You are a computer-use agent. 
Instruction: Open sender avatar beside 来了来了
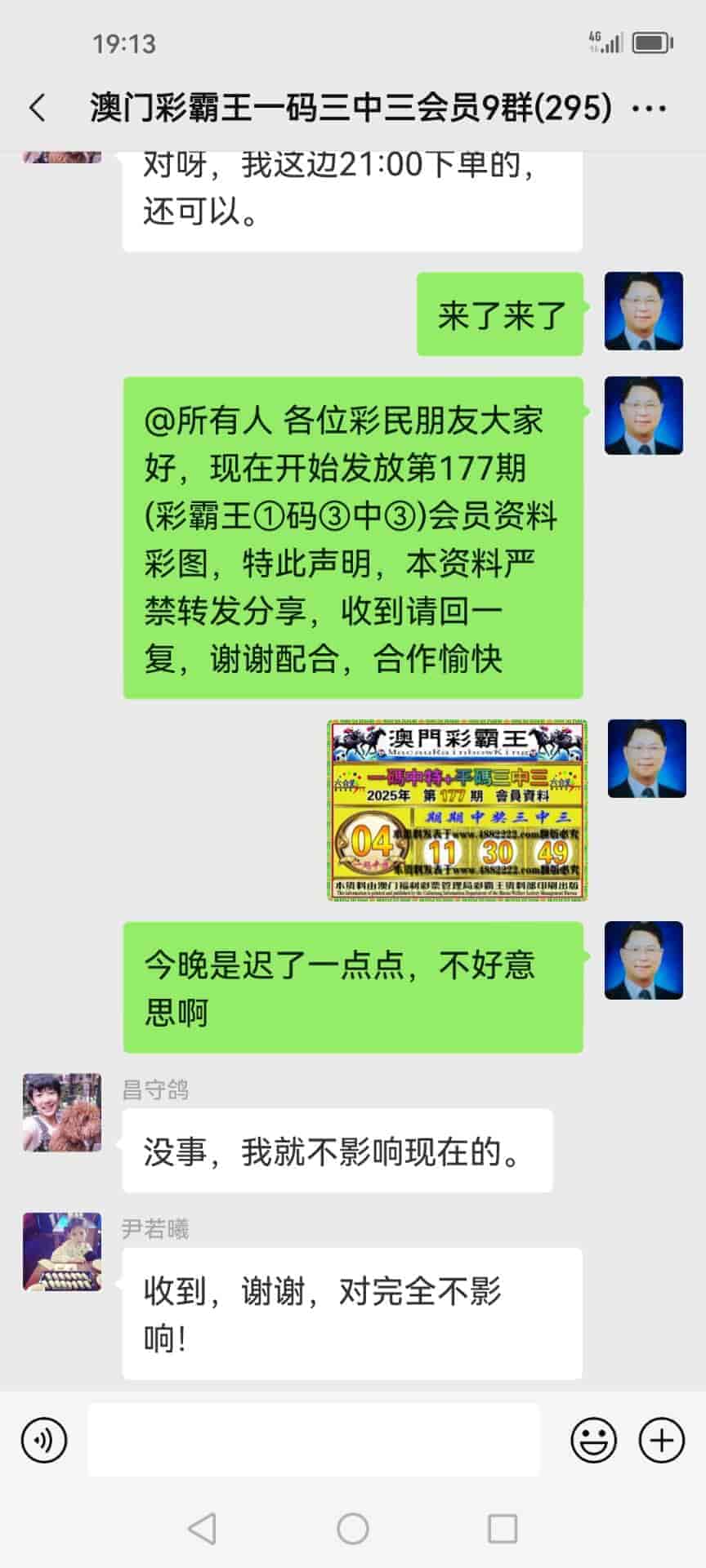coord(643,311)
